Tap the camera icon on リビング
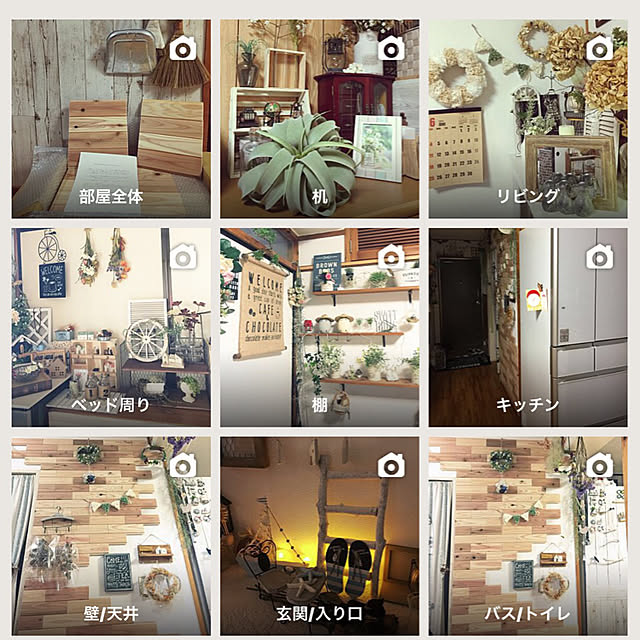This screenshot has height=640, width=640. [600, 48]
